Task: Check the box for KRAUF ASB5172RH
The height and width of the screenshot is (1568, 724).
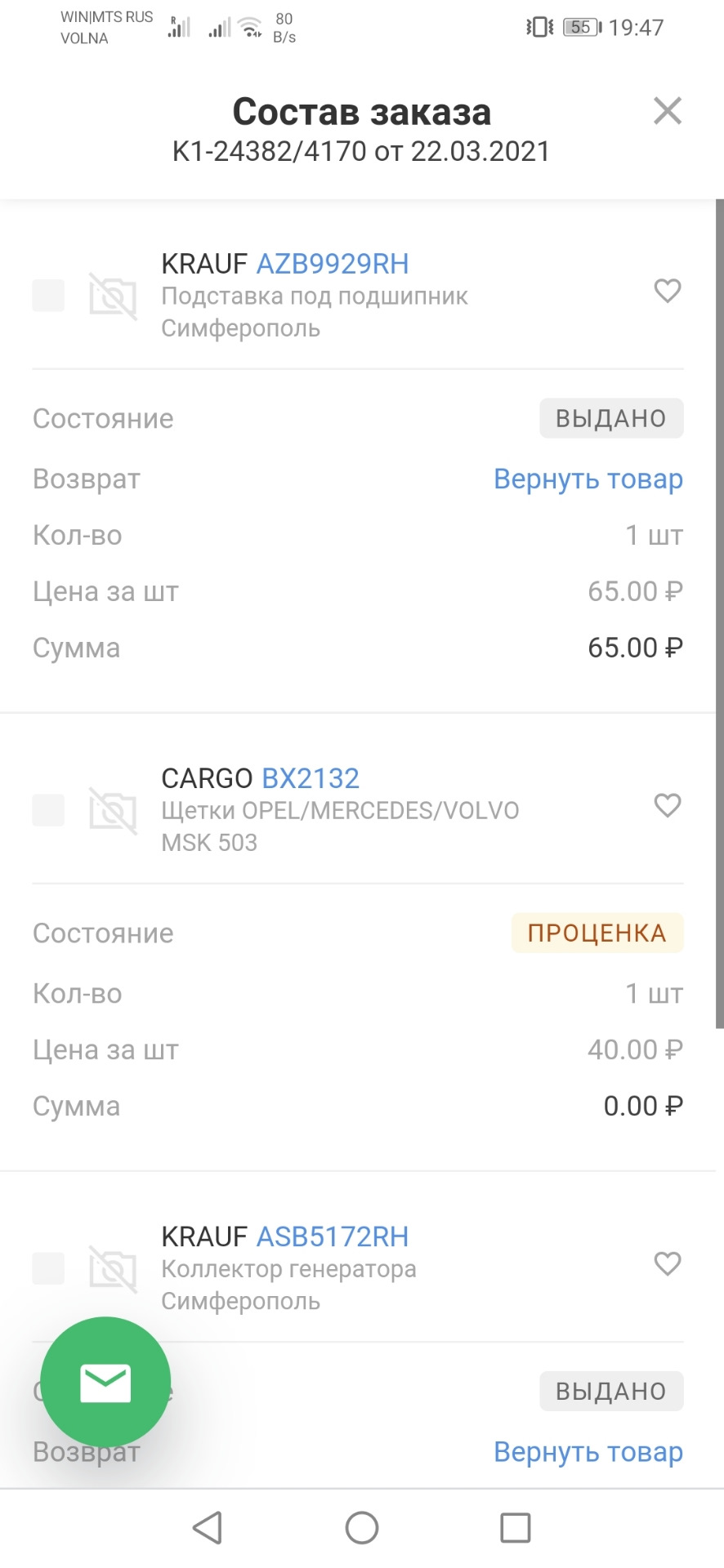Action: tap(48, 1268)
